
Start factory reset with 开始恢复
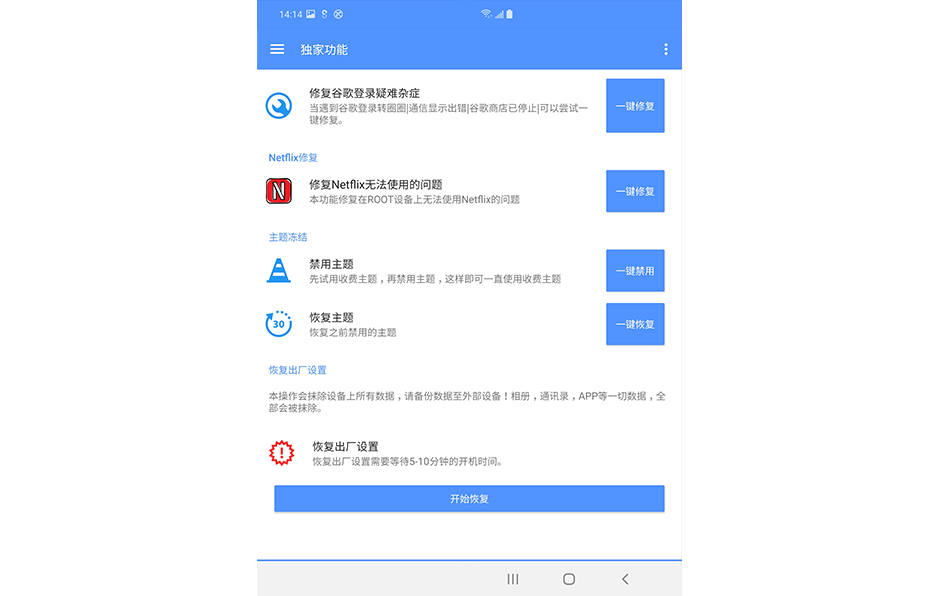tap(469, 498)
